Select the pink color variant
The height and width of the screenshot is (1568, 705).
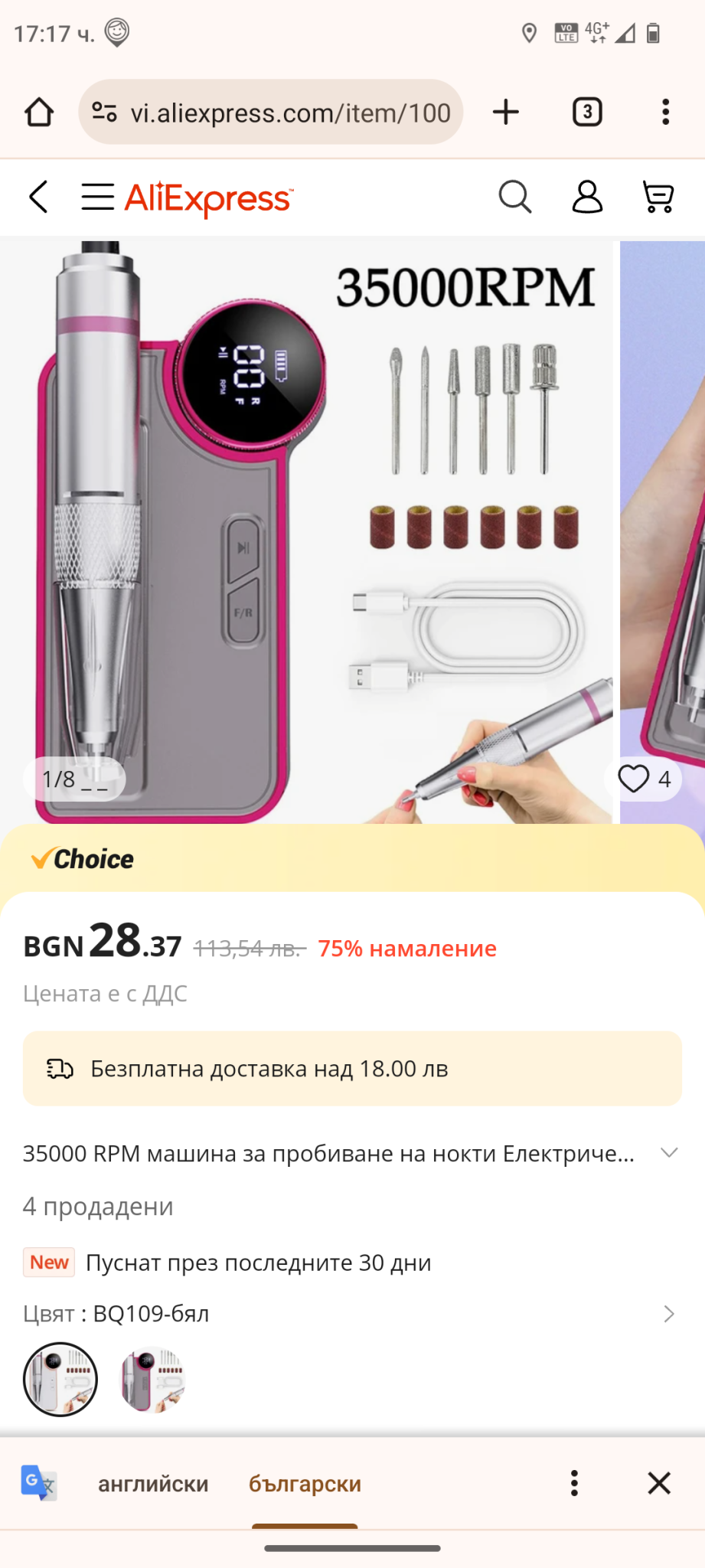(153, 1380)
